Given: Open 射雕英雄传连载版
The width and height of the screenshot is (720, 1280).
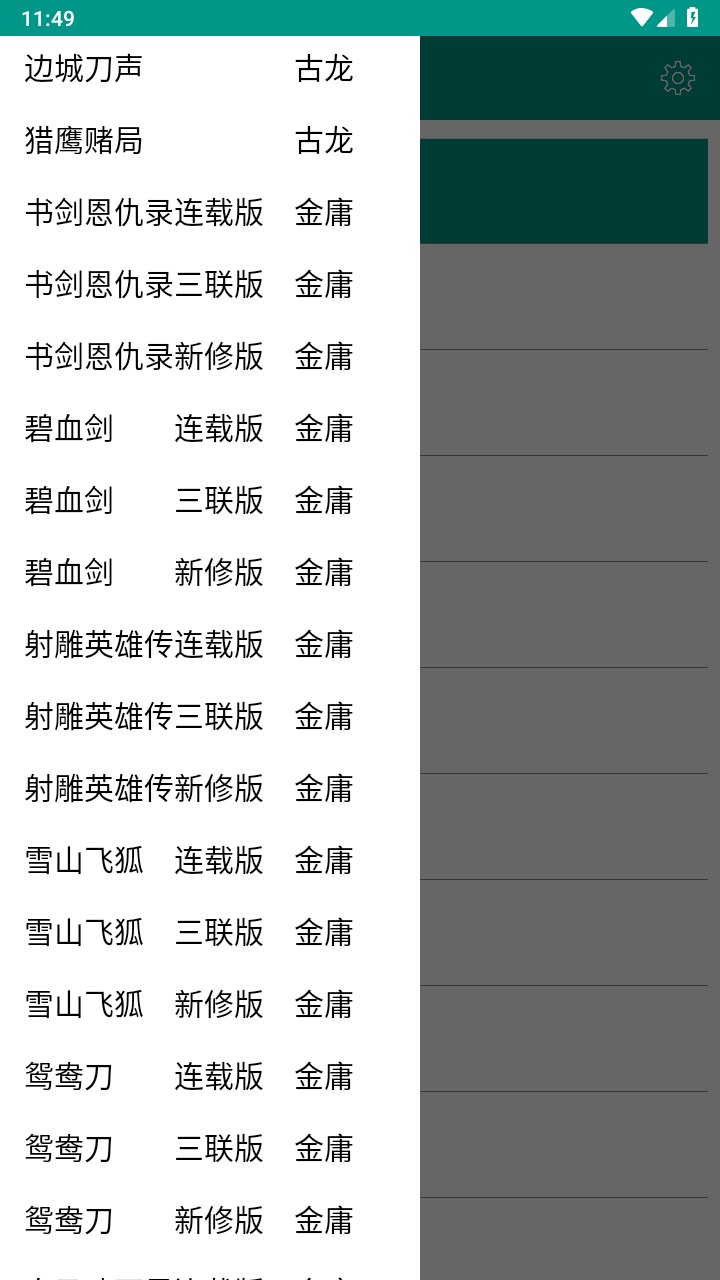Looking at the screenshot, I should pyautogui.click(x=180, y=645).
